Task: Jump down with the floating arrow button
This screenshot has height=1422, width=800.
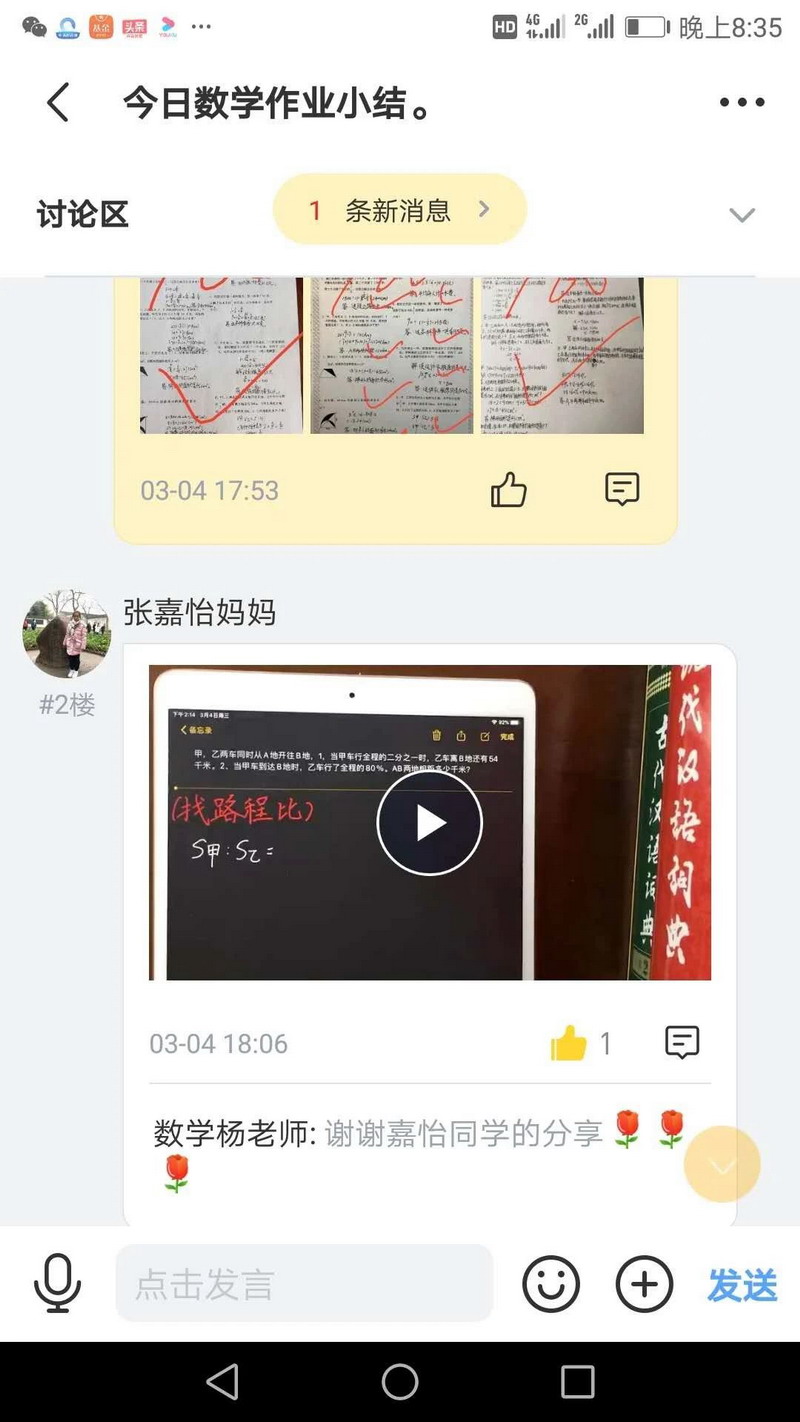Action: point(722,1165)
